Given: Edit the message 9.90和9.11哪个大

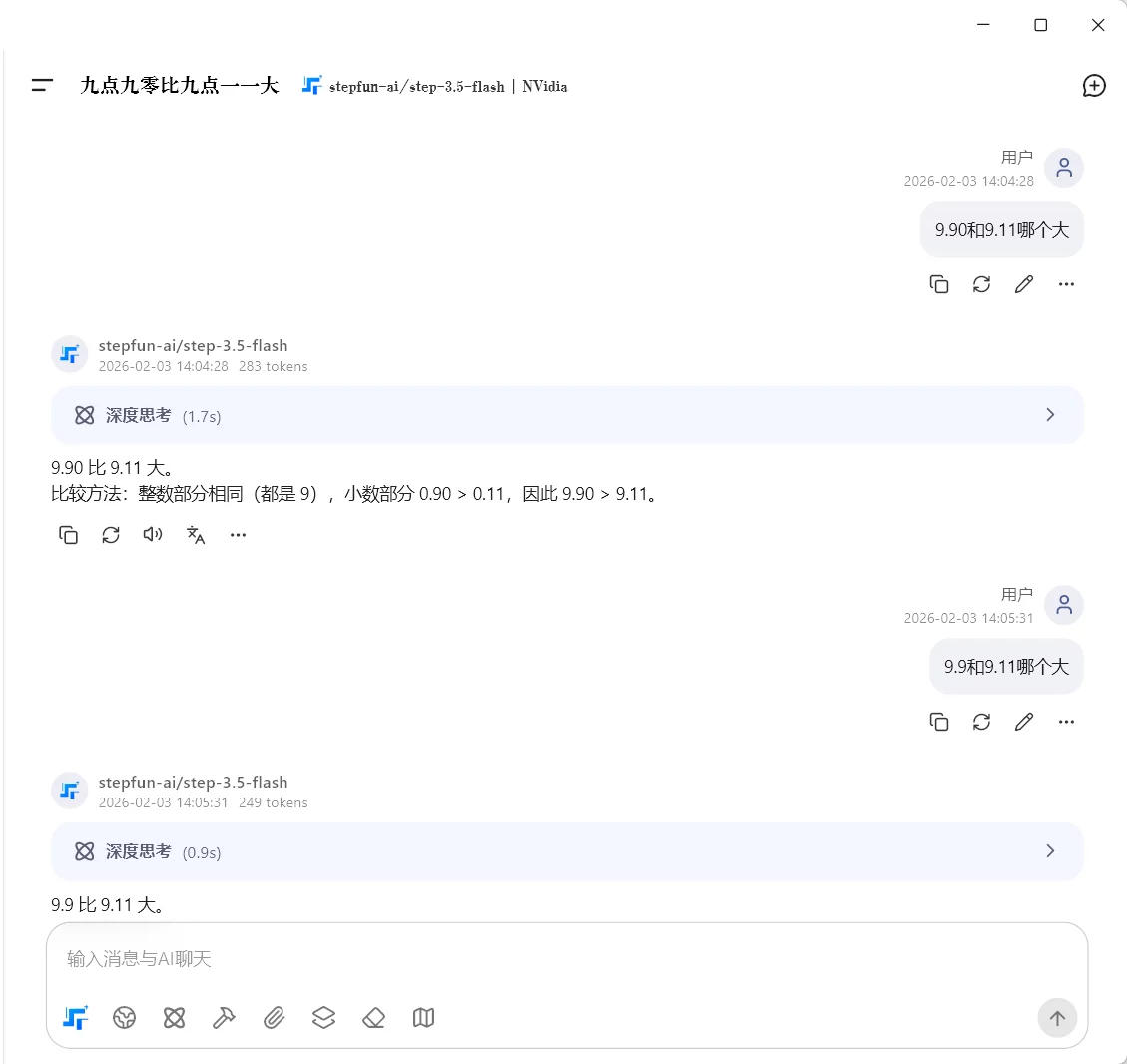Looking at the screenshot, I should pos(1024,284).
